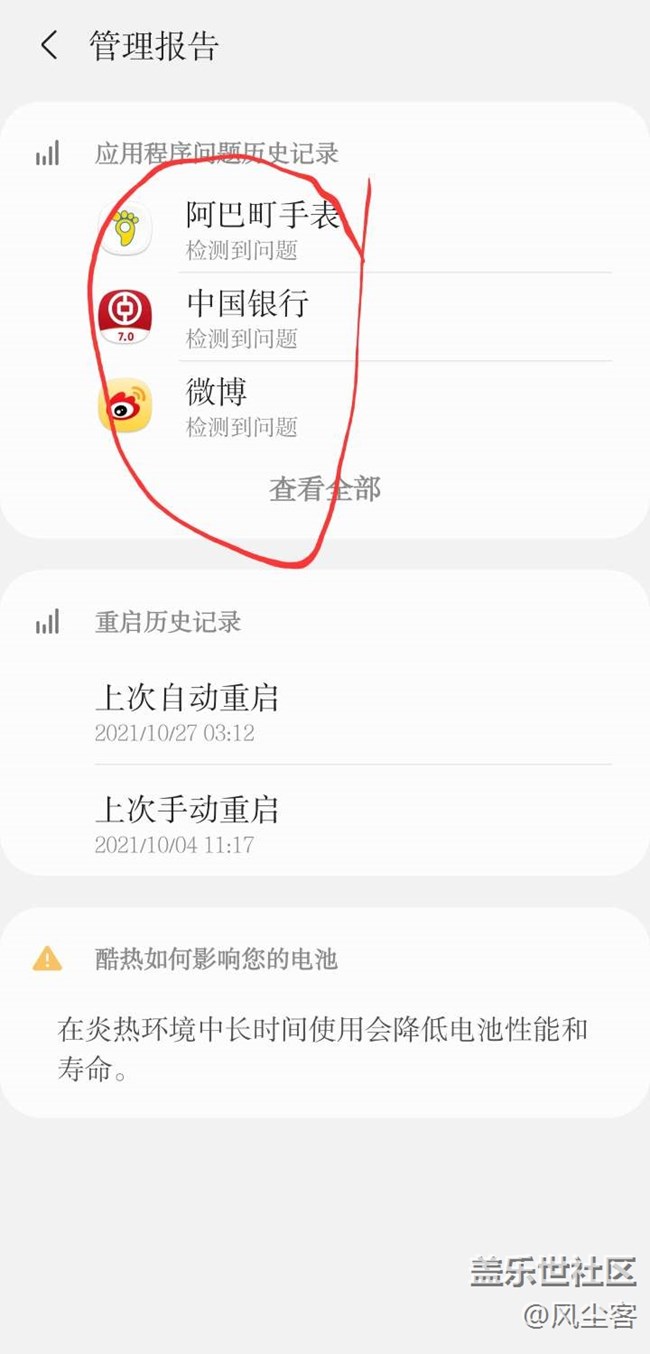Go back from 管理报告 page

click(49, 46)
